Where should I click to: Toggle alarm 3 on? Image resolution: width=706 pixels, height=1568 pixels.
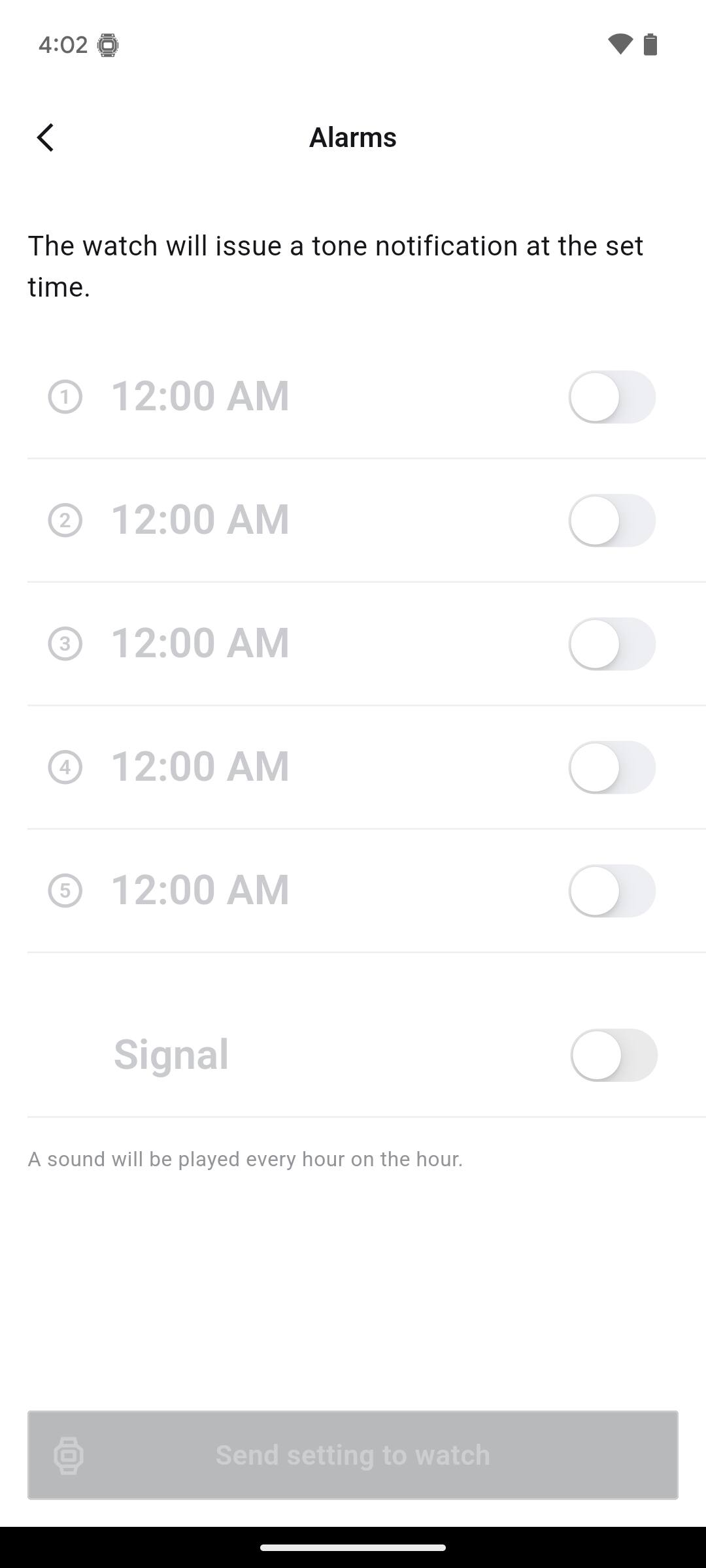pyautogui.click(x=612, y=644)
